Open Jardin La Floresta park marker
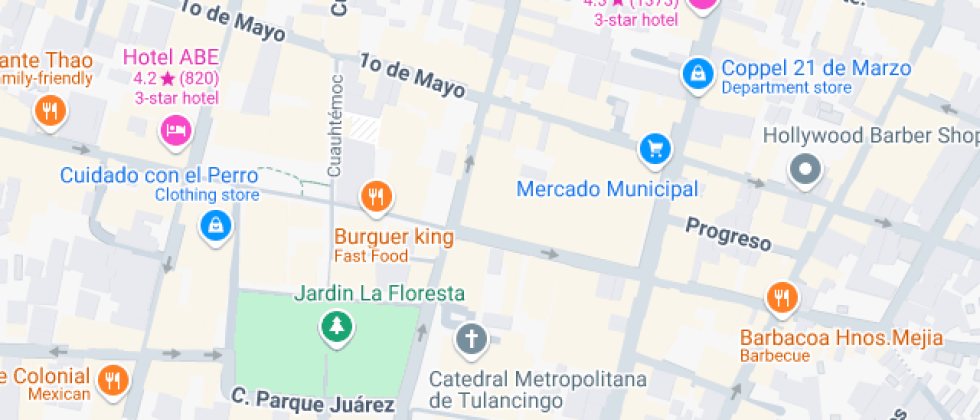980x420 pixels. tap(336, 325)
